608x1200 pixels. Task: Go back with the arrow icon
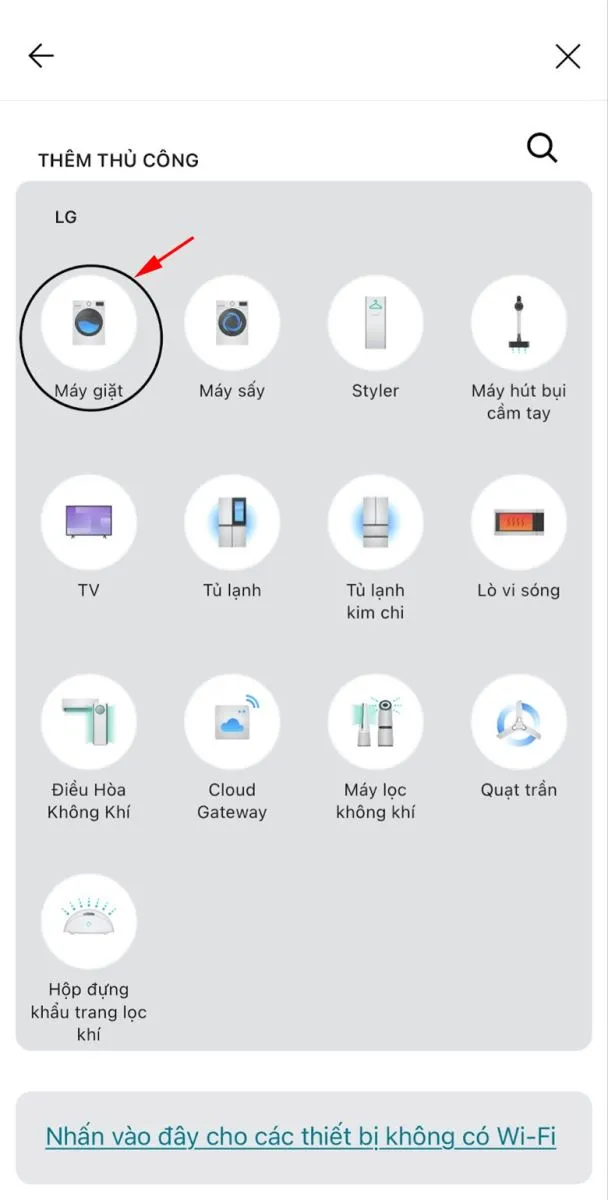click(41, 56)
